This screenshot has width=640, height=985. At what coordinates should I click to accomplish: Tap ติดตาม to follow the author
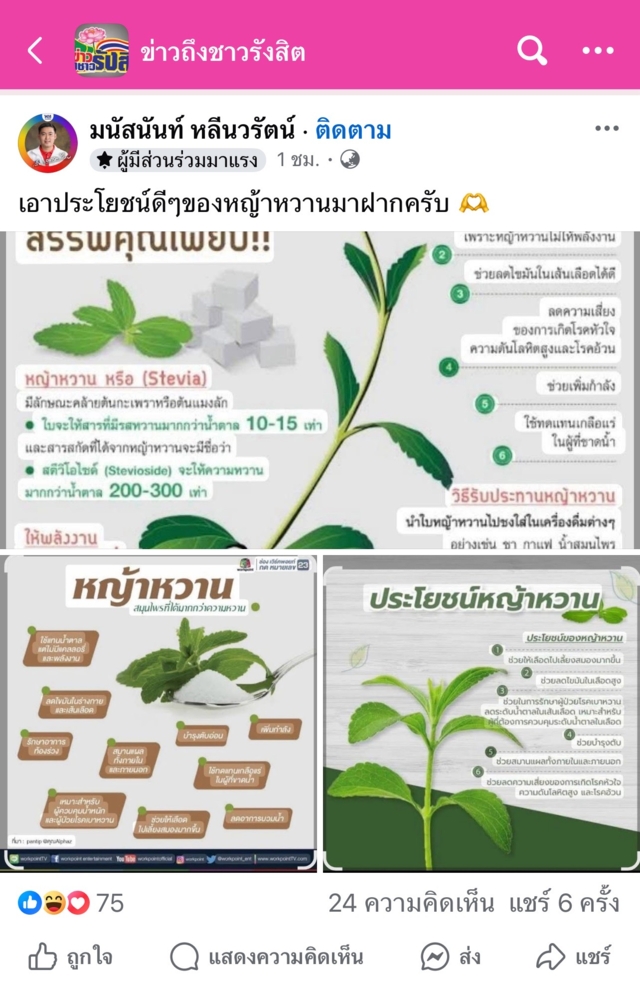coord(353,130)
